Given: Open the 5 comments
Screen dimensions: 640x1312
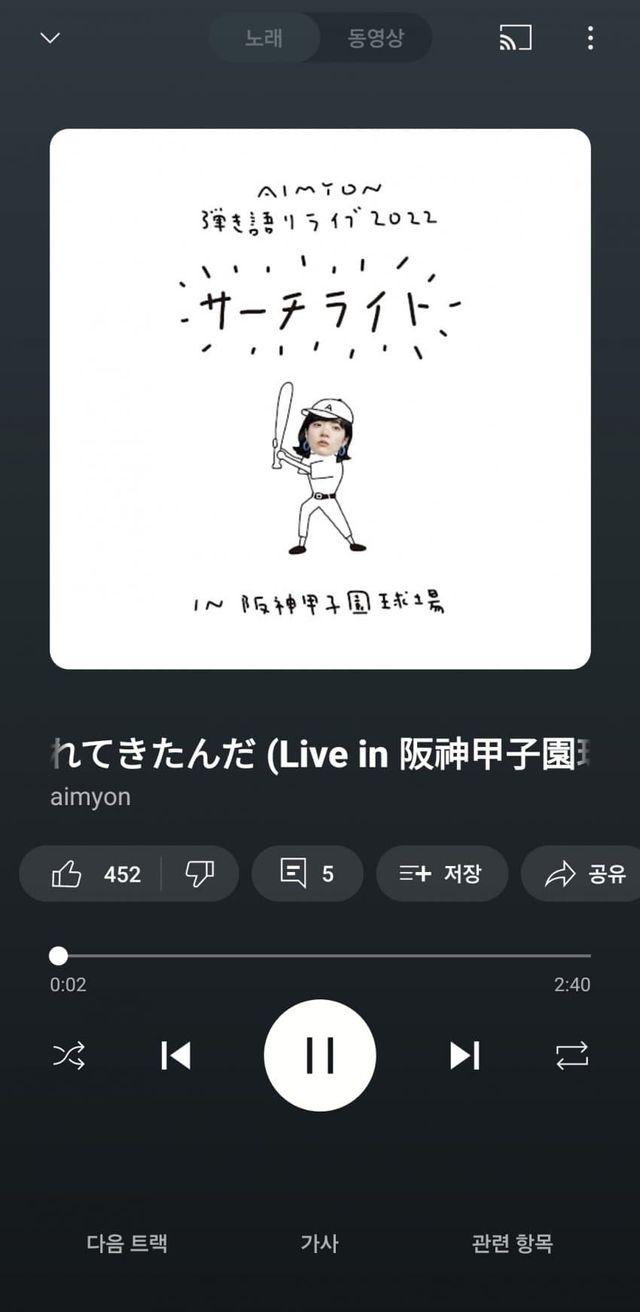Looking at the screenshot, I should coord(307,874).
